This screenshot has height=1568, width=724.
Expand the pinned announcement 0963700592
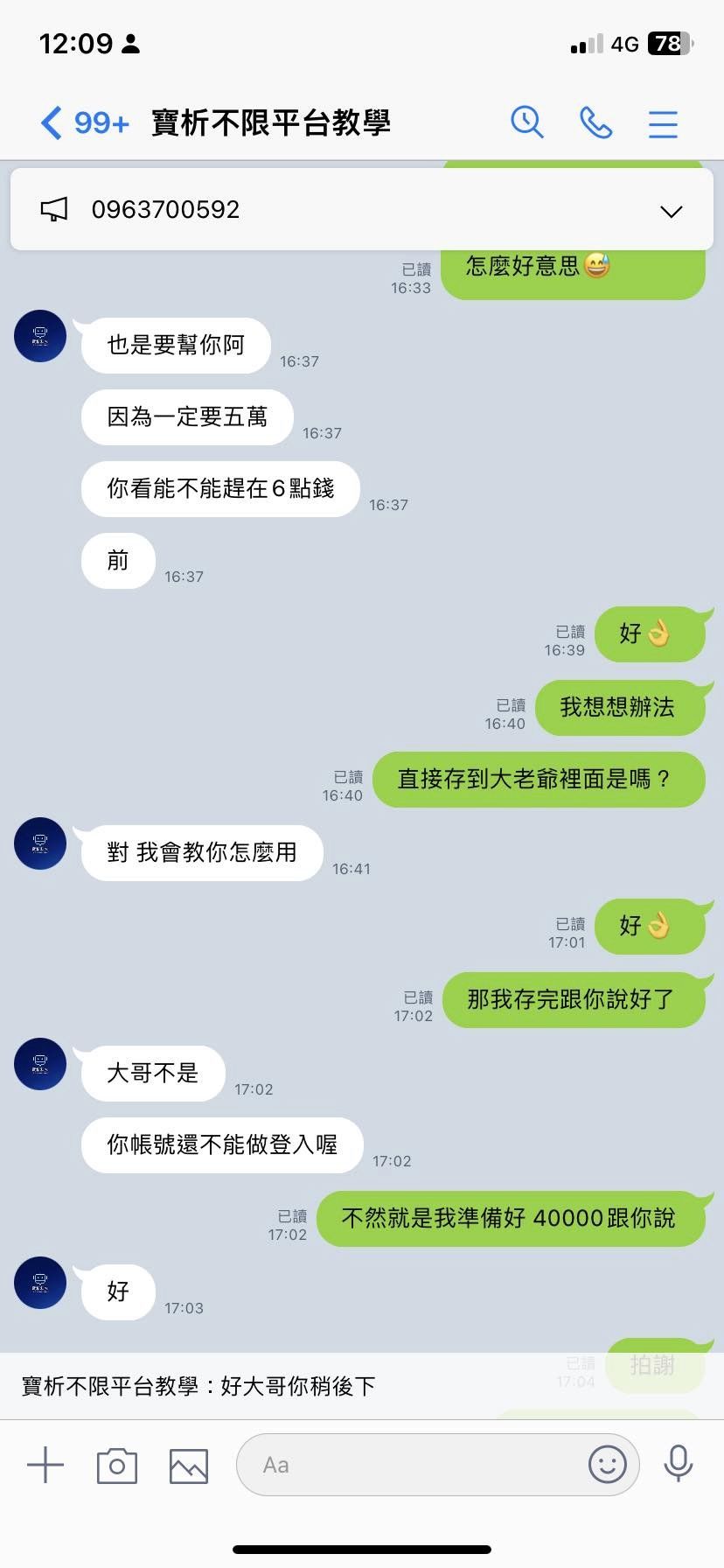(x=671, y=211)
